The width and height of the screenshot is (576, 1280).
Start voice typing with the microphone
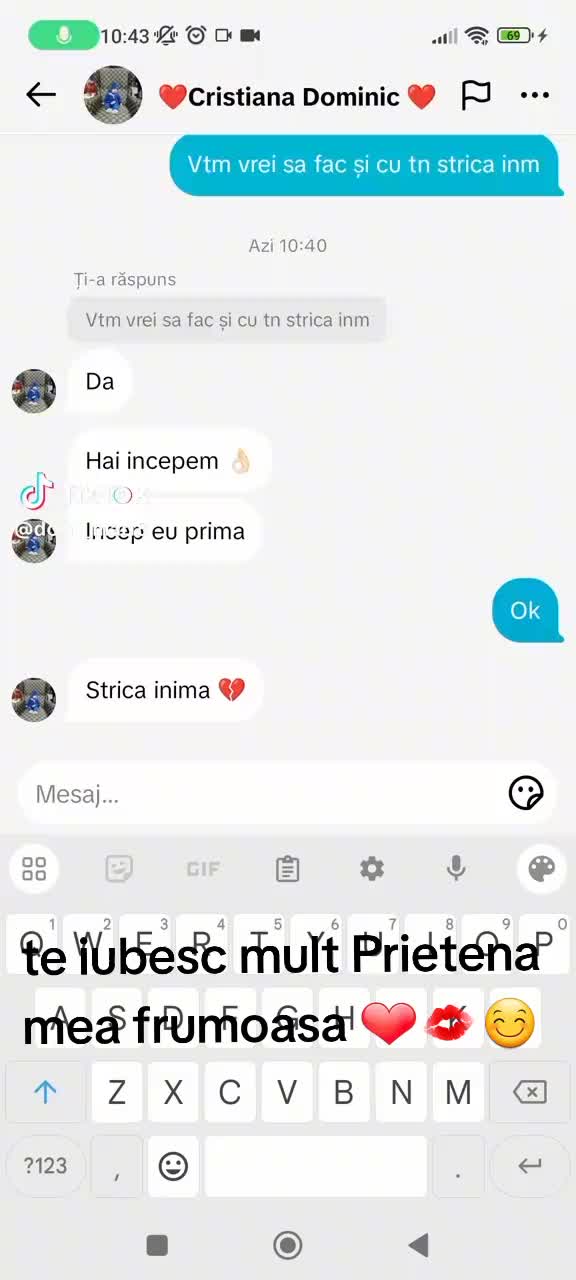click(456, 869)
